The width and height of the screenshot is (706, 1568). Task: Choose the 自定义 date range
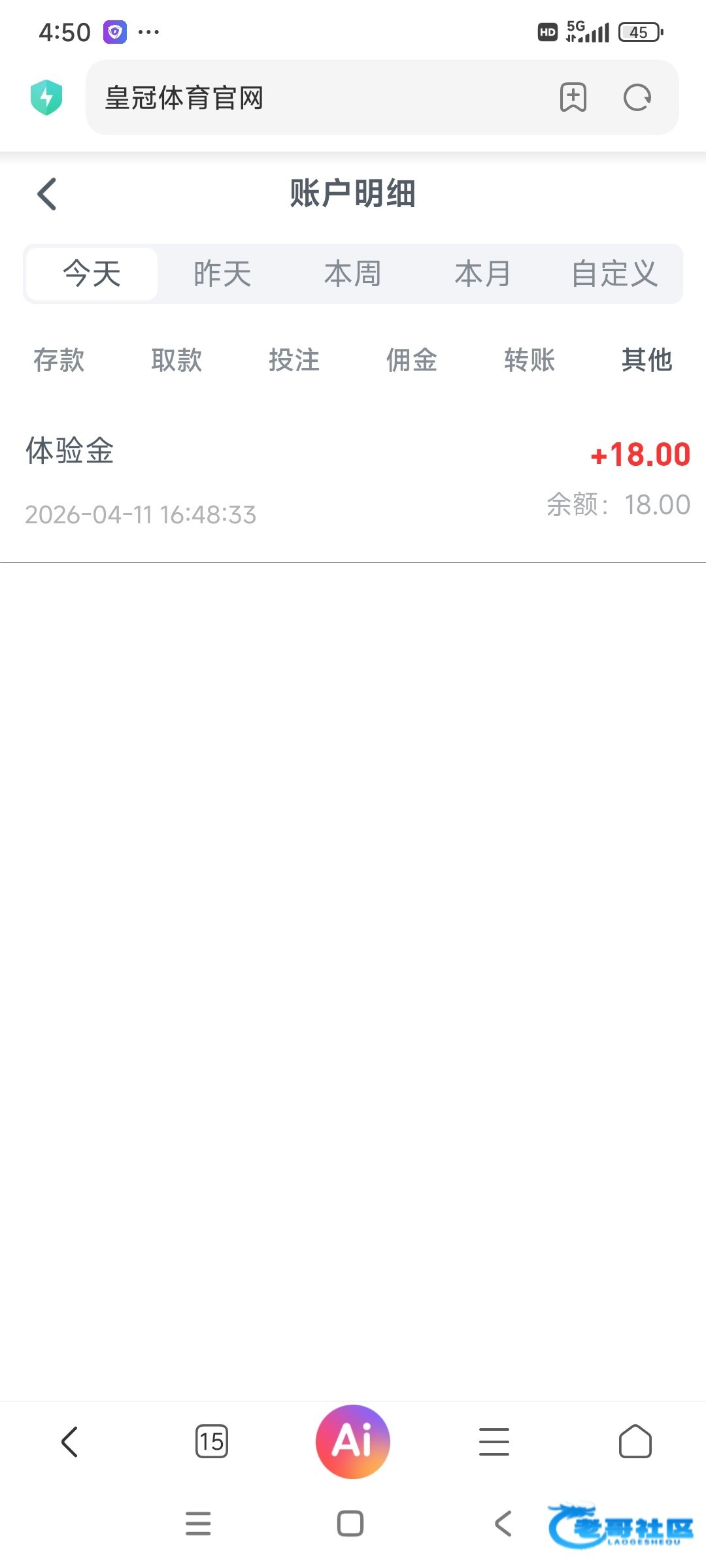tap(614, 274)
